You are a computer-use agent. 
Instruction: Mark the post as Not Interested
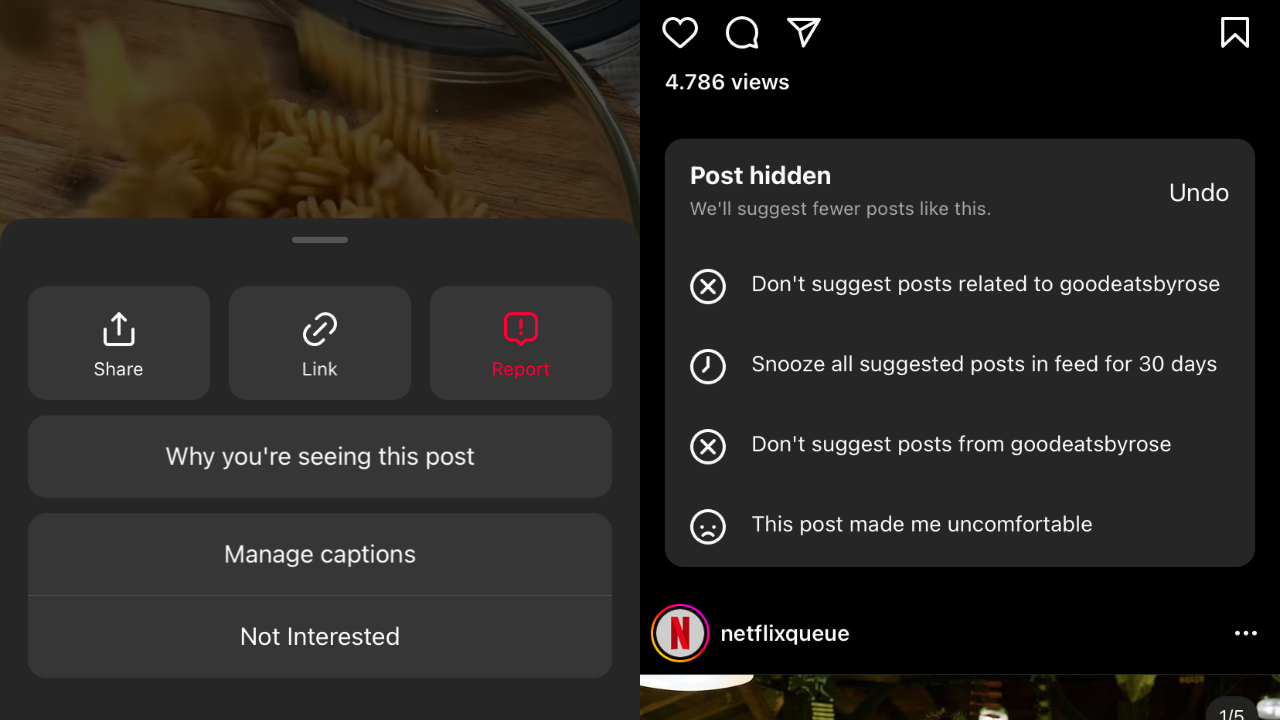320,637
